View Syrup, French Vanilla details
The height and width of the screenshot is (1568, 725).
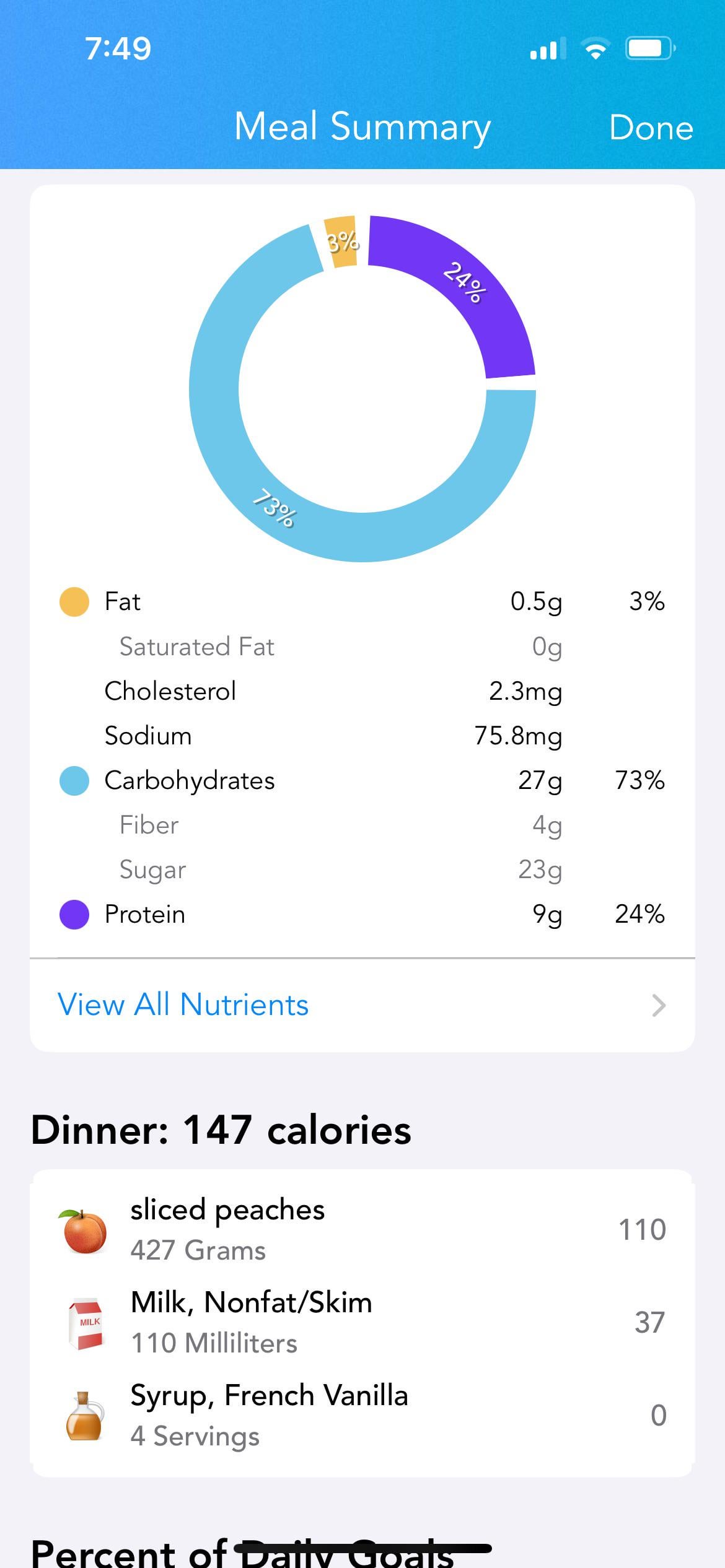pos(362,1416)
